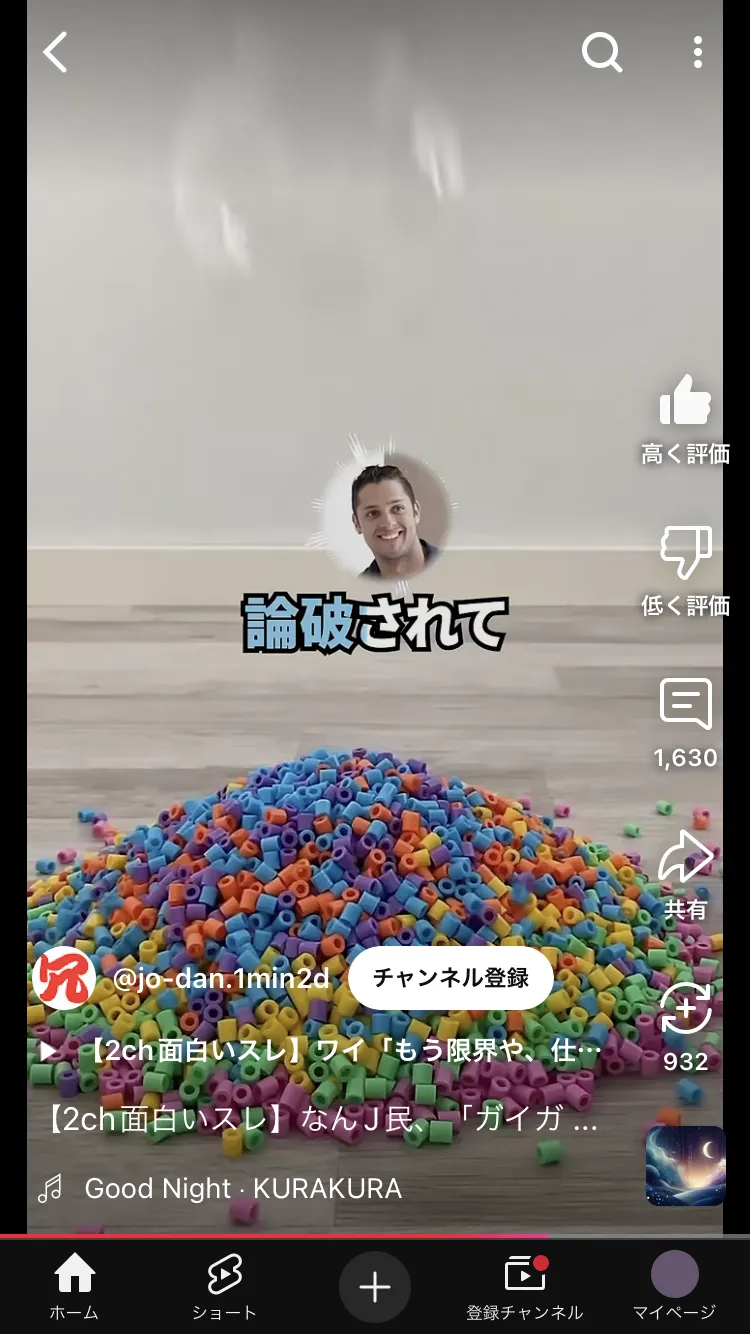Go back using the top-left arrow
750x1334 pixels.
coord(55,52)
